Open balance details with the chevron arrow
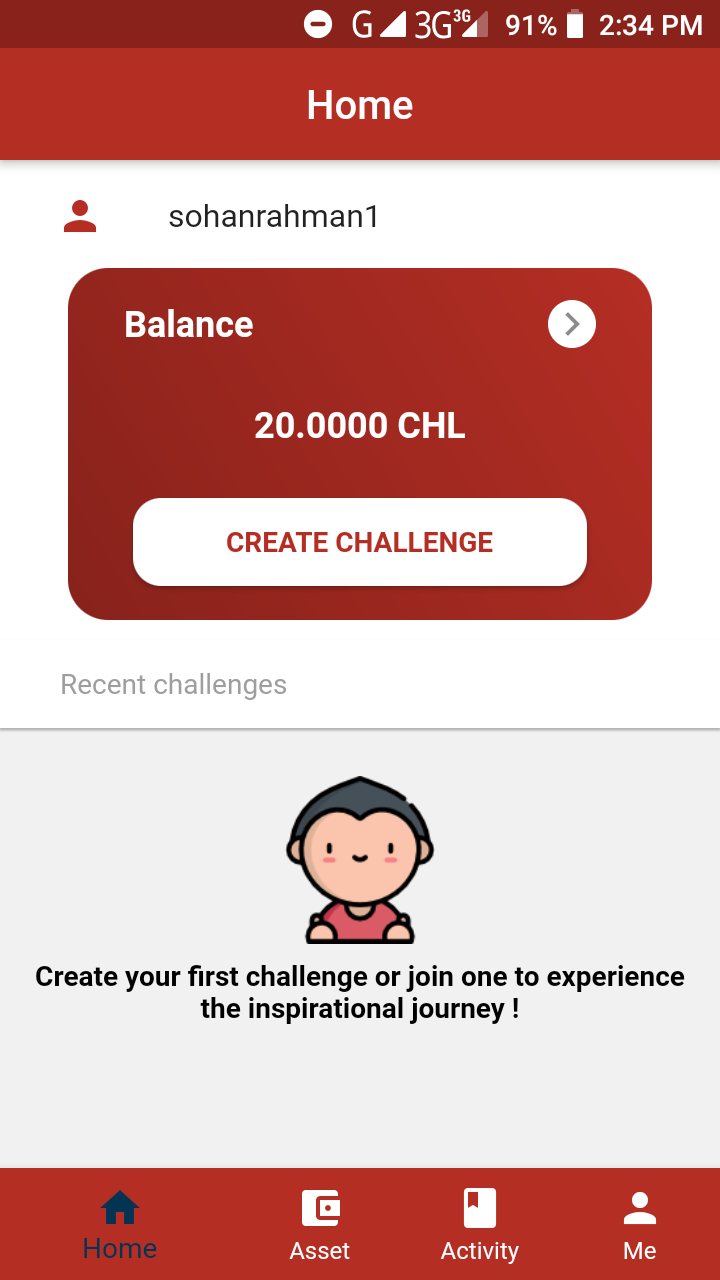The width and height of the screenshot is (720, 1280). (572, 325)
